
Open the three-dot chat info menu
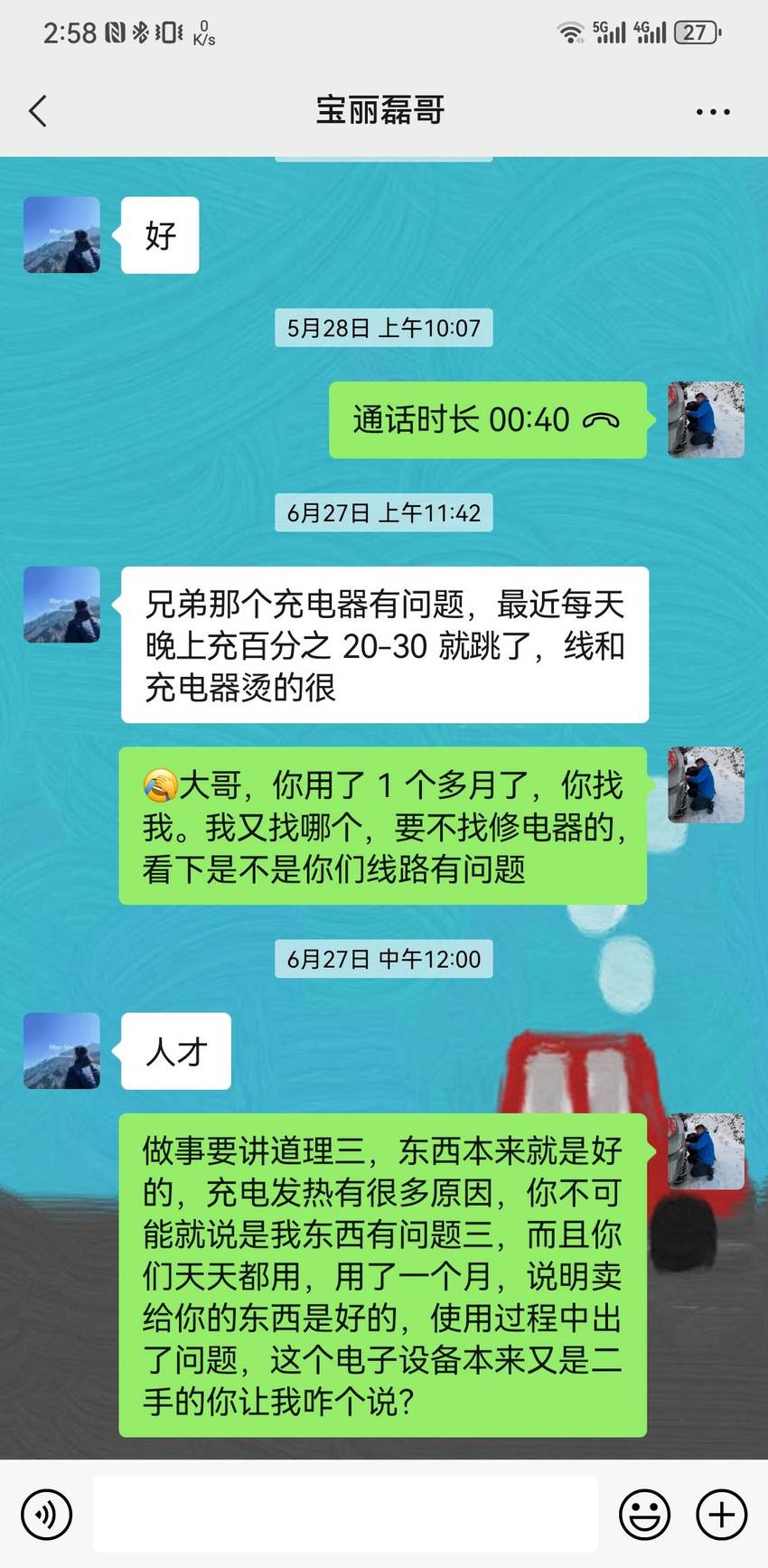(713, 112)
